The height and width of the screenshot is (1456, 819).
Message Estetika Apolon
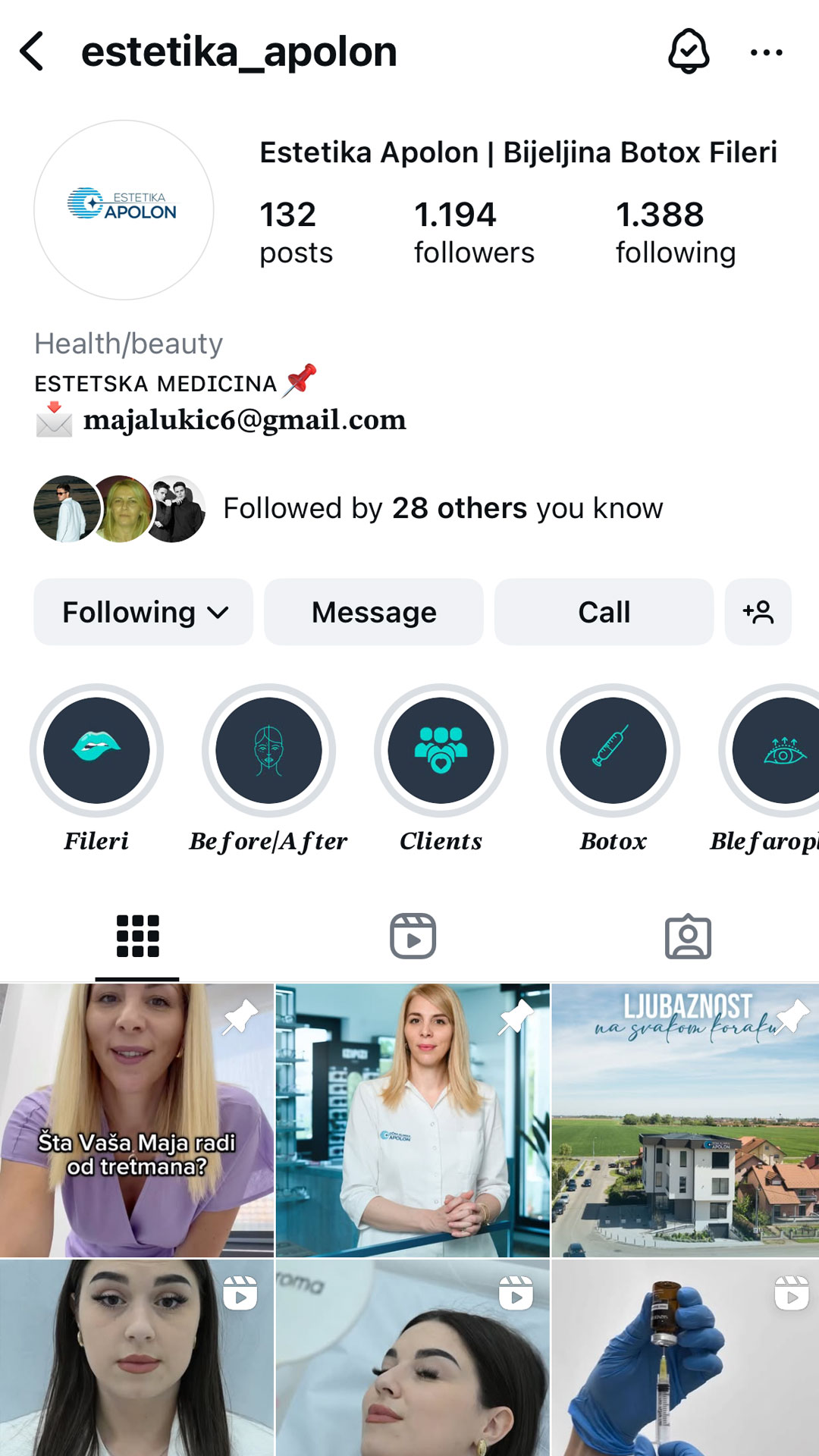point(374,612)
